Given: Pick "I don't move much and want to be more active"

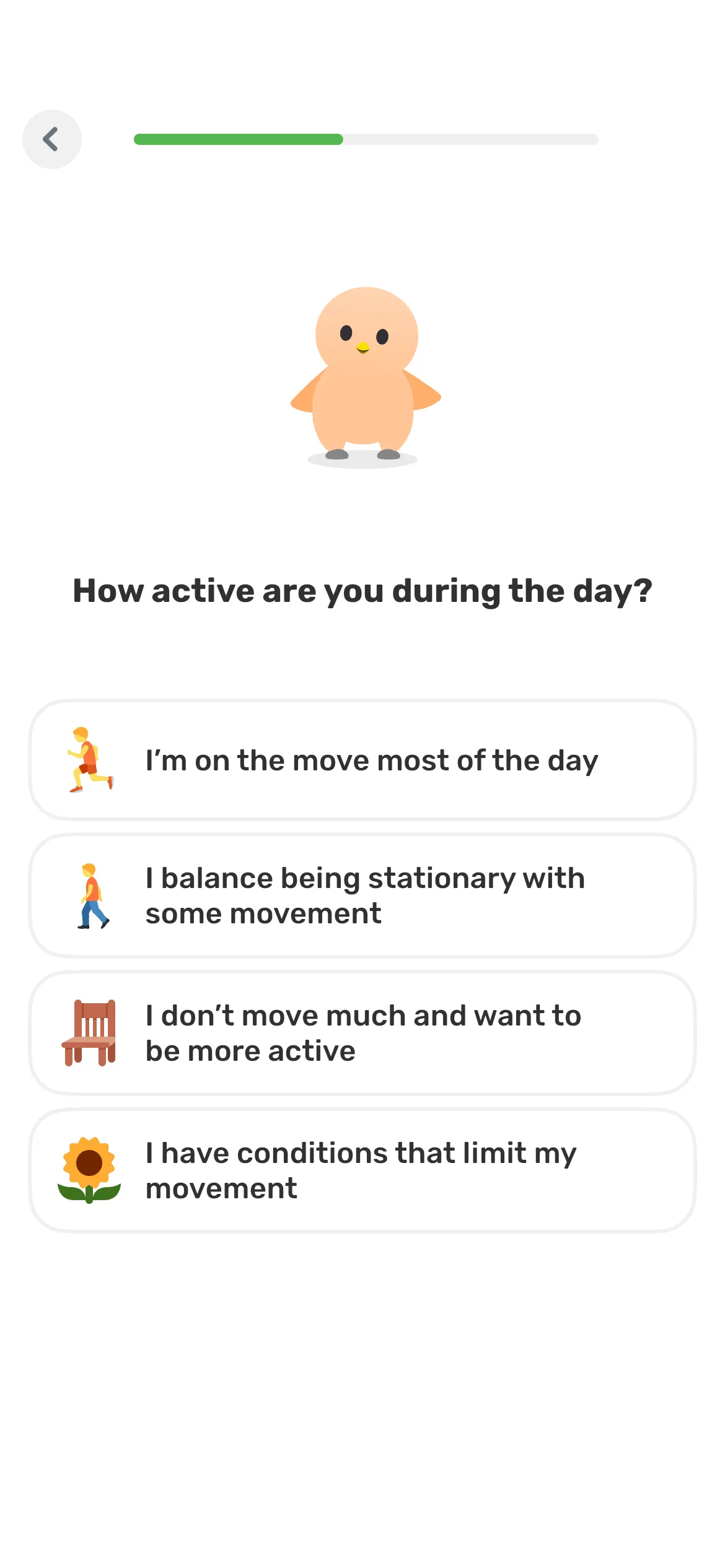Looking at the screenshot, I should (362, 1033).
